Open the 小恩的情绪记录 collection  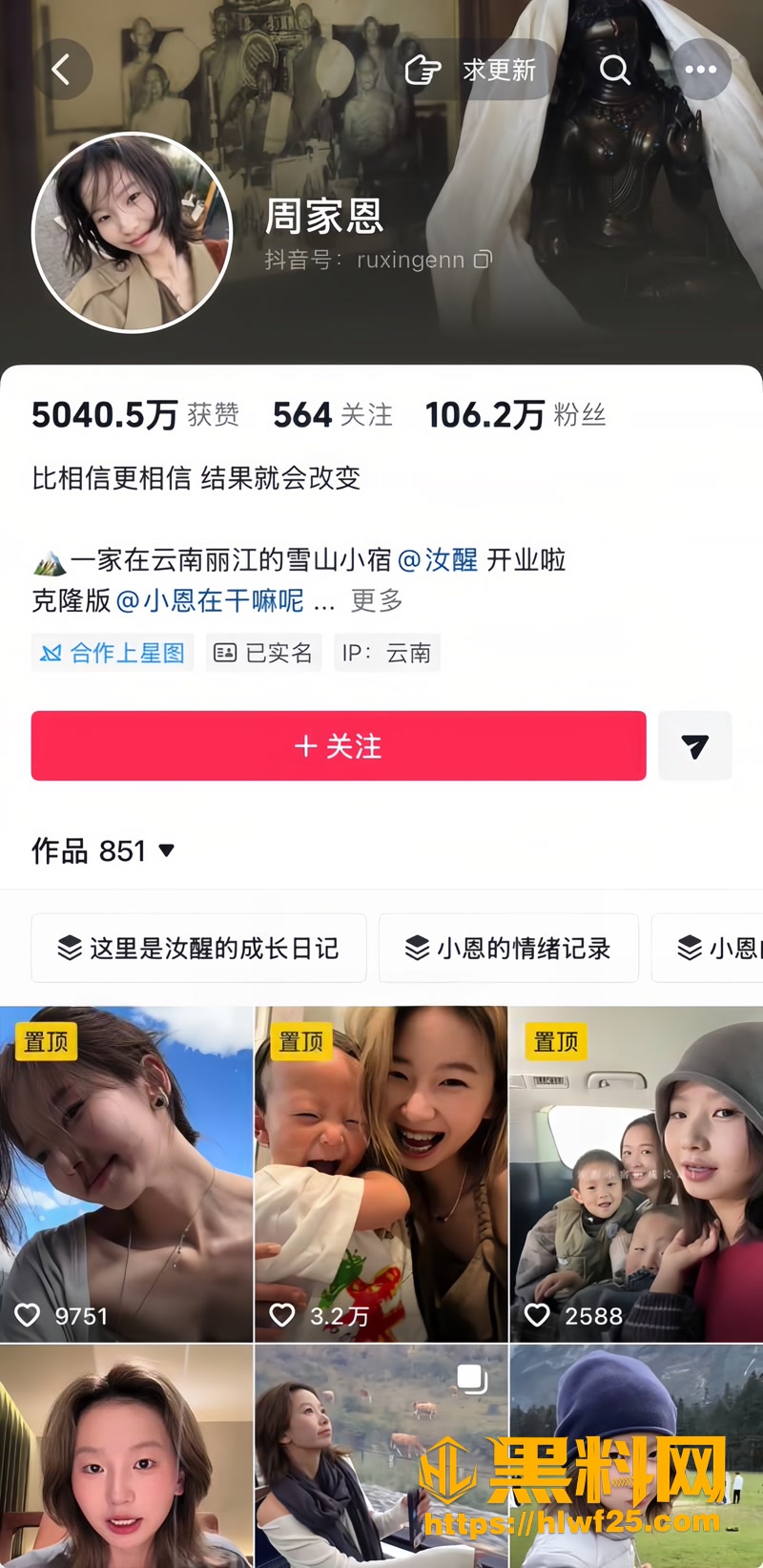(508, 948)
